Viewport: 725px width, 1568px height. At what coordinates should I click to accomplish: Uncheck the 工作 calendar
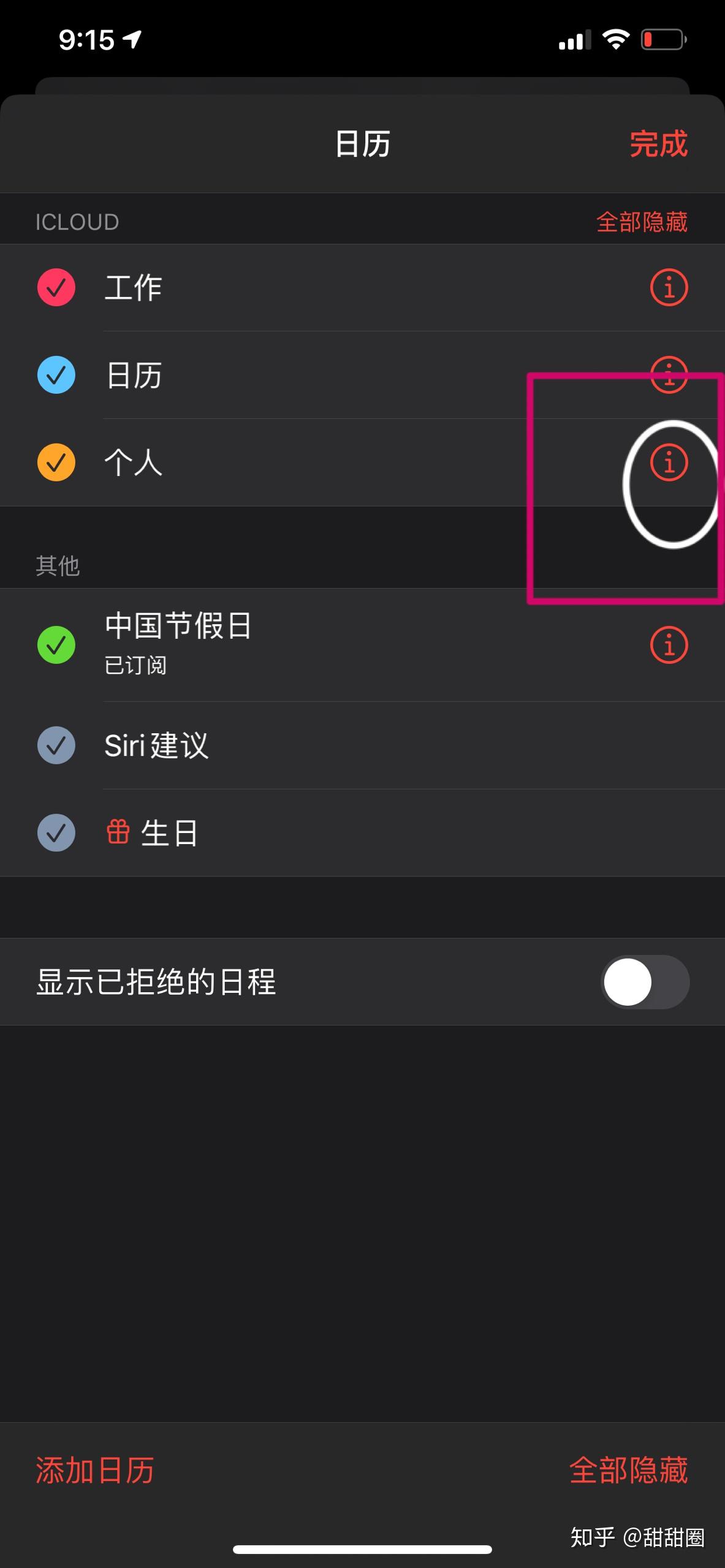[x=56, y=287]
